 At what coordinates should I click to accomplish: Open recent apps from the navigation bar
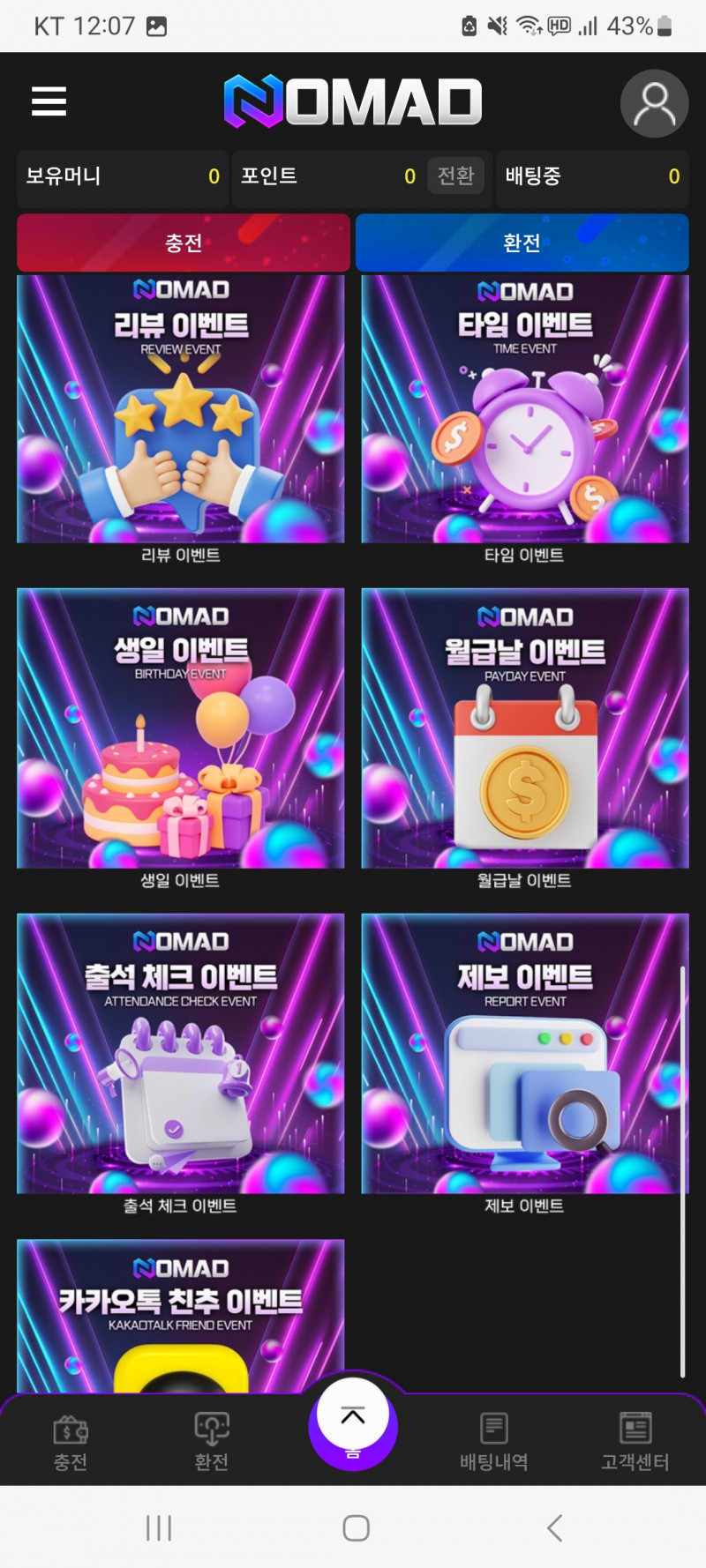click(x=159, y=1528)
